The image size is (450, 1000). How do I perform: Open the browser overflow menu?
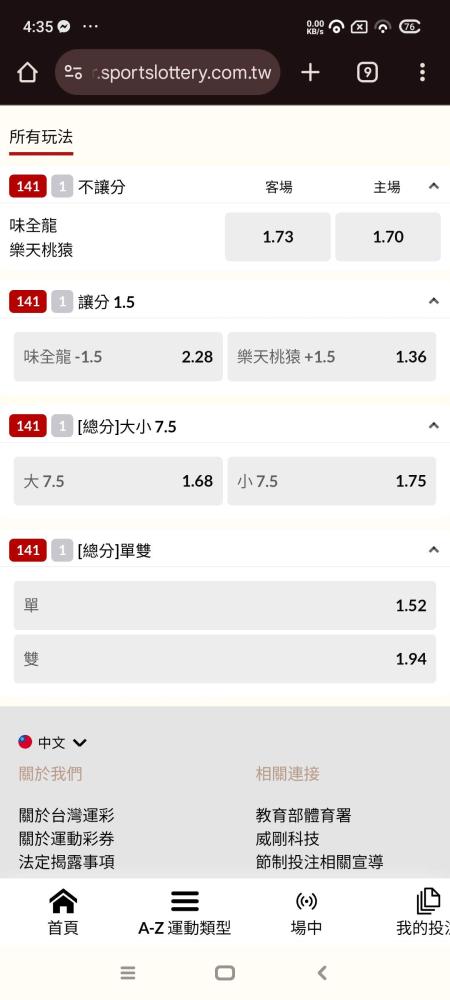tap(422, 73)
